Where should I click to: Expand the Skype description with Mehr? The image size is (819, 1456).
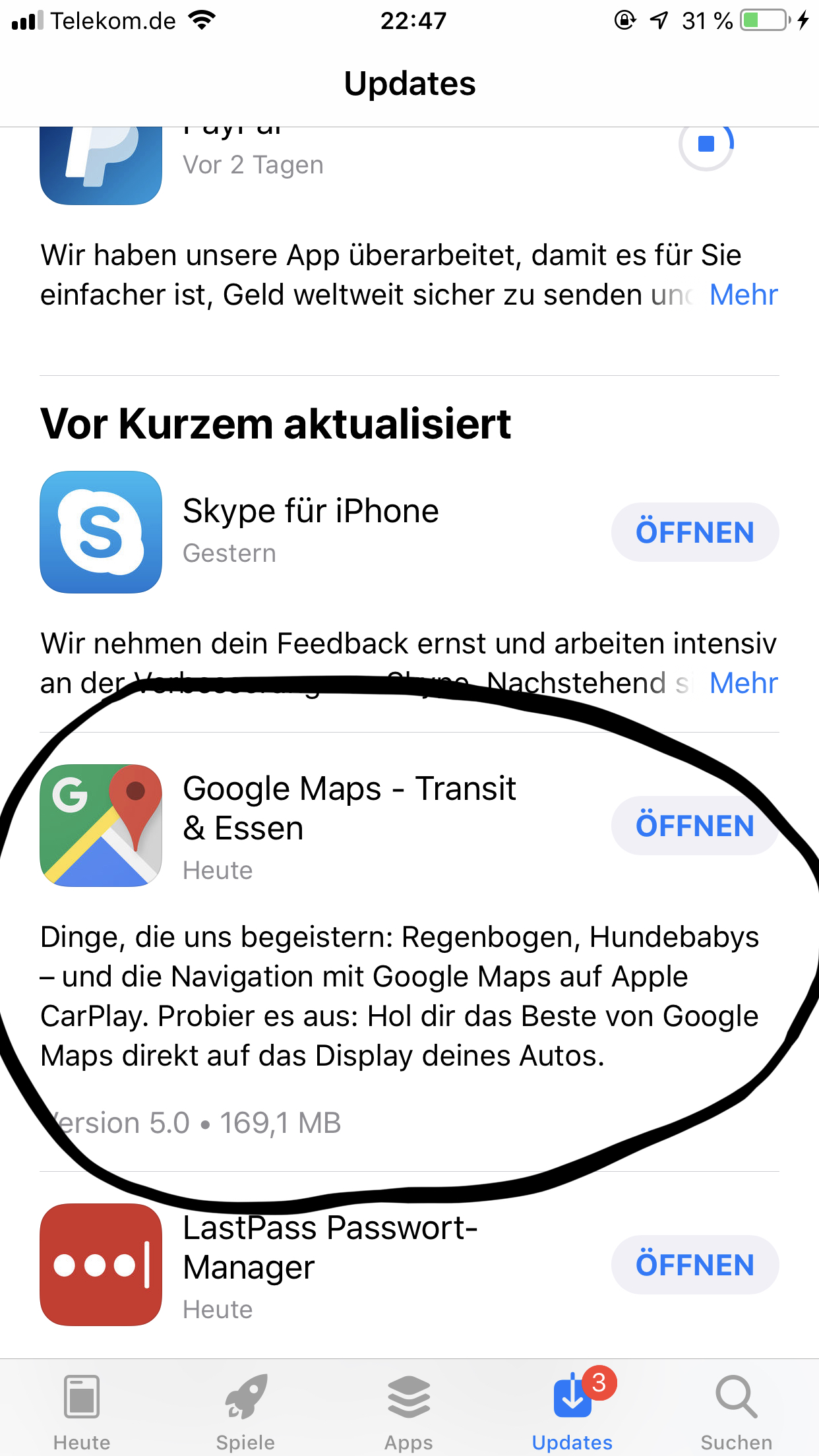coord(743,683)
